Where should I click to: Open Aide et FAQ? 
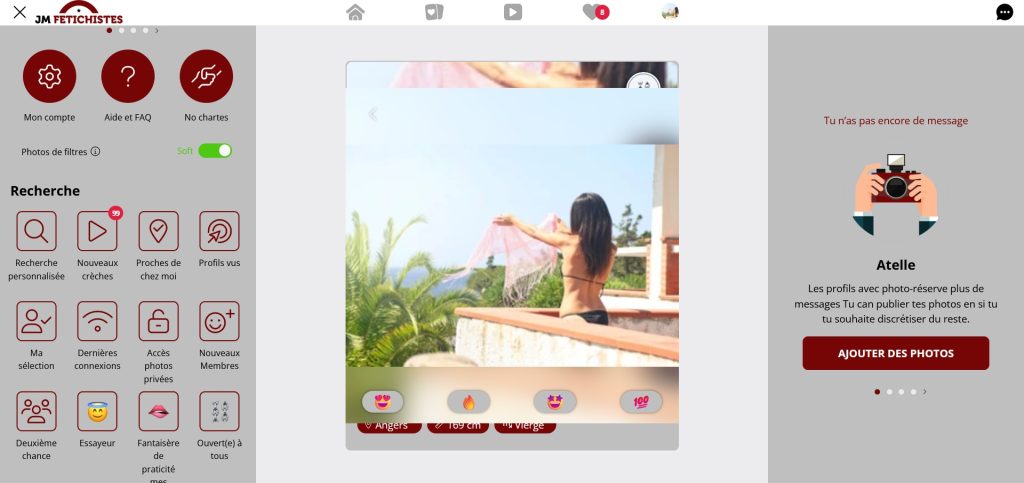tap(128, 76)
